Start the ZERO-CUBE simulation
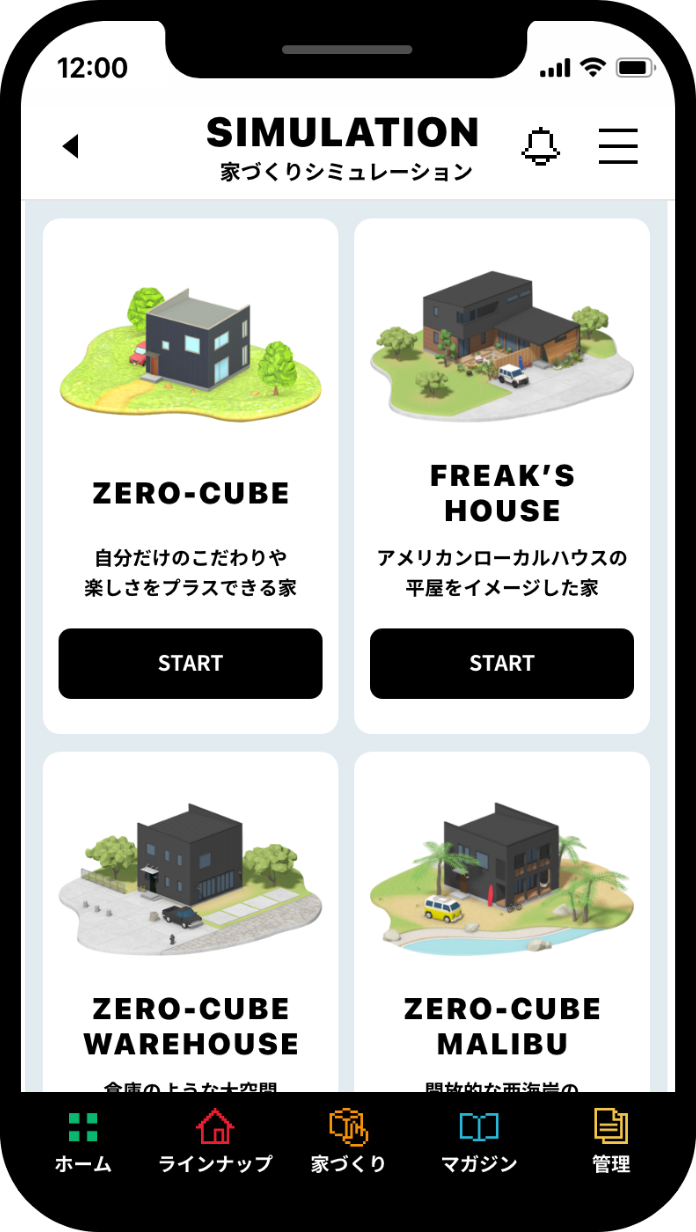The image size is (696, 1232). point(190,663)
